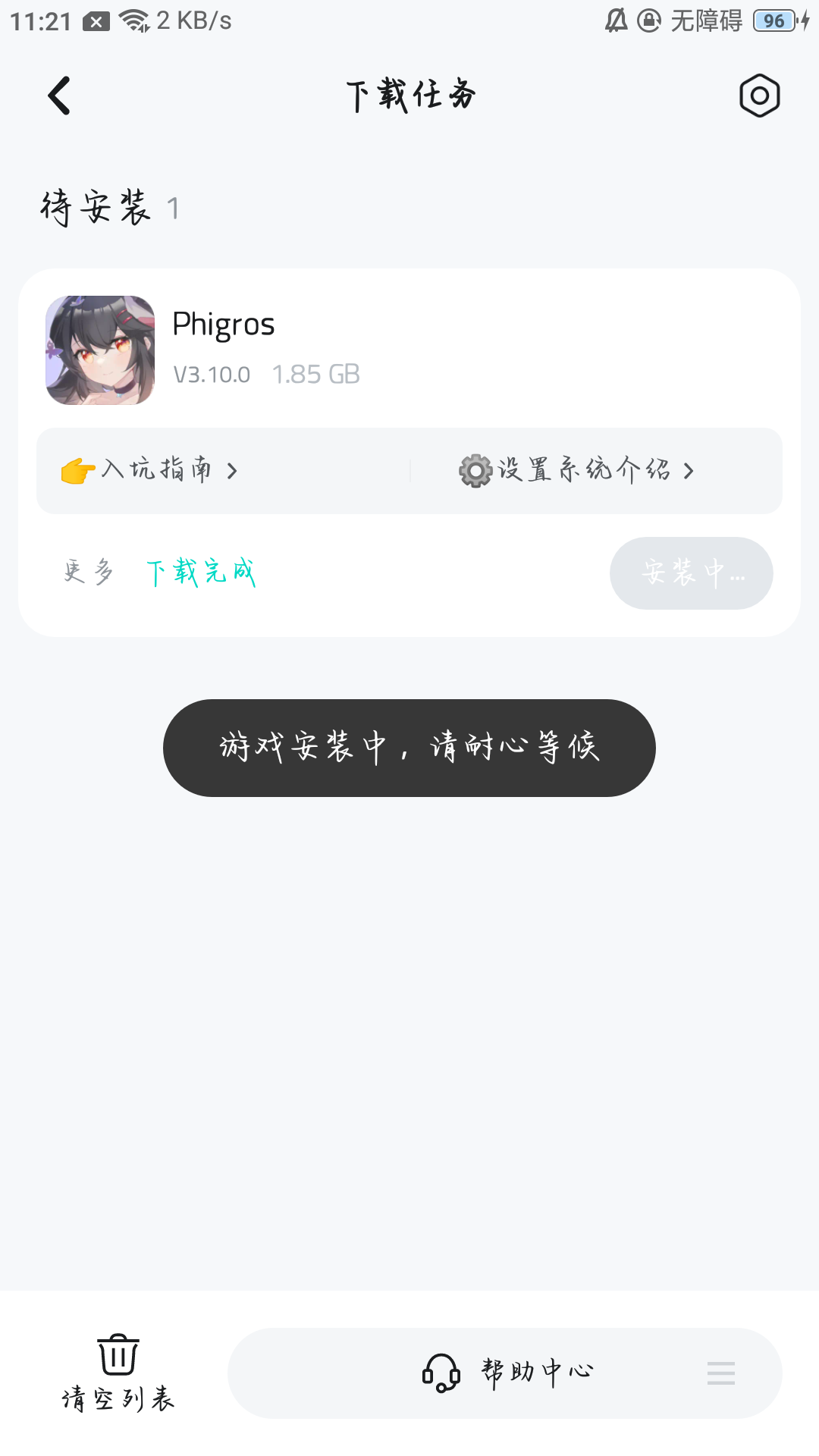
Task: Tap the back arrow to leave download tasks
Action: (x=59, y=96)
